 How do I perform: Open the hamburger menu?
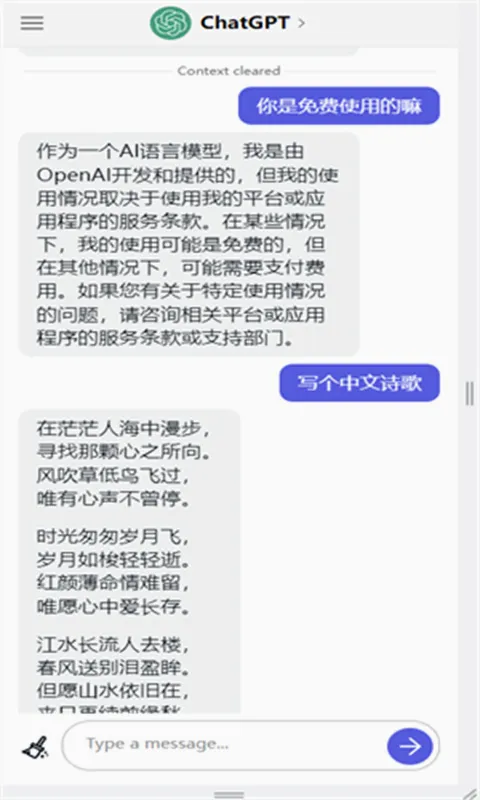tap(32, 23)
